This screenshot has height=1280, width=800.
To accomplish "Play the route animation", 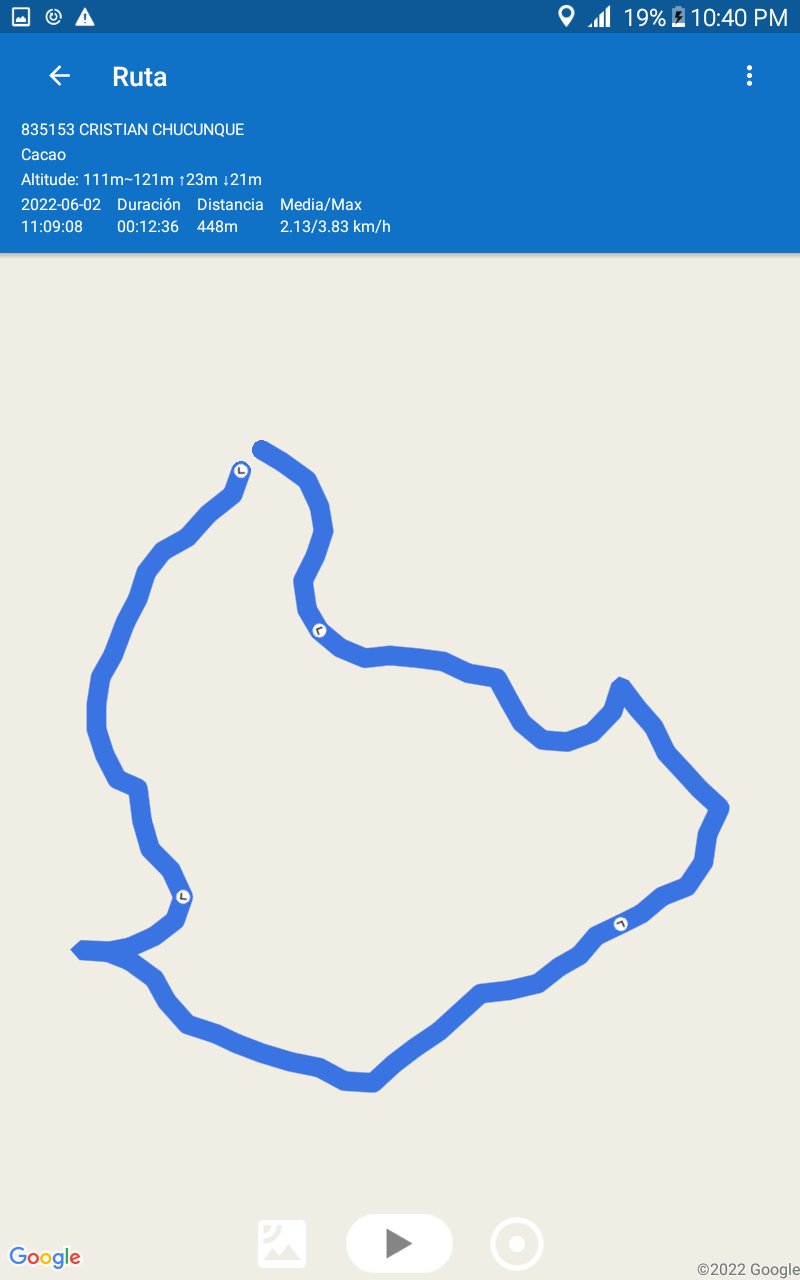I will pyautogui.click(x=399, y=1243).
